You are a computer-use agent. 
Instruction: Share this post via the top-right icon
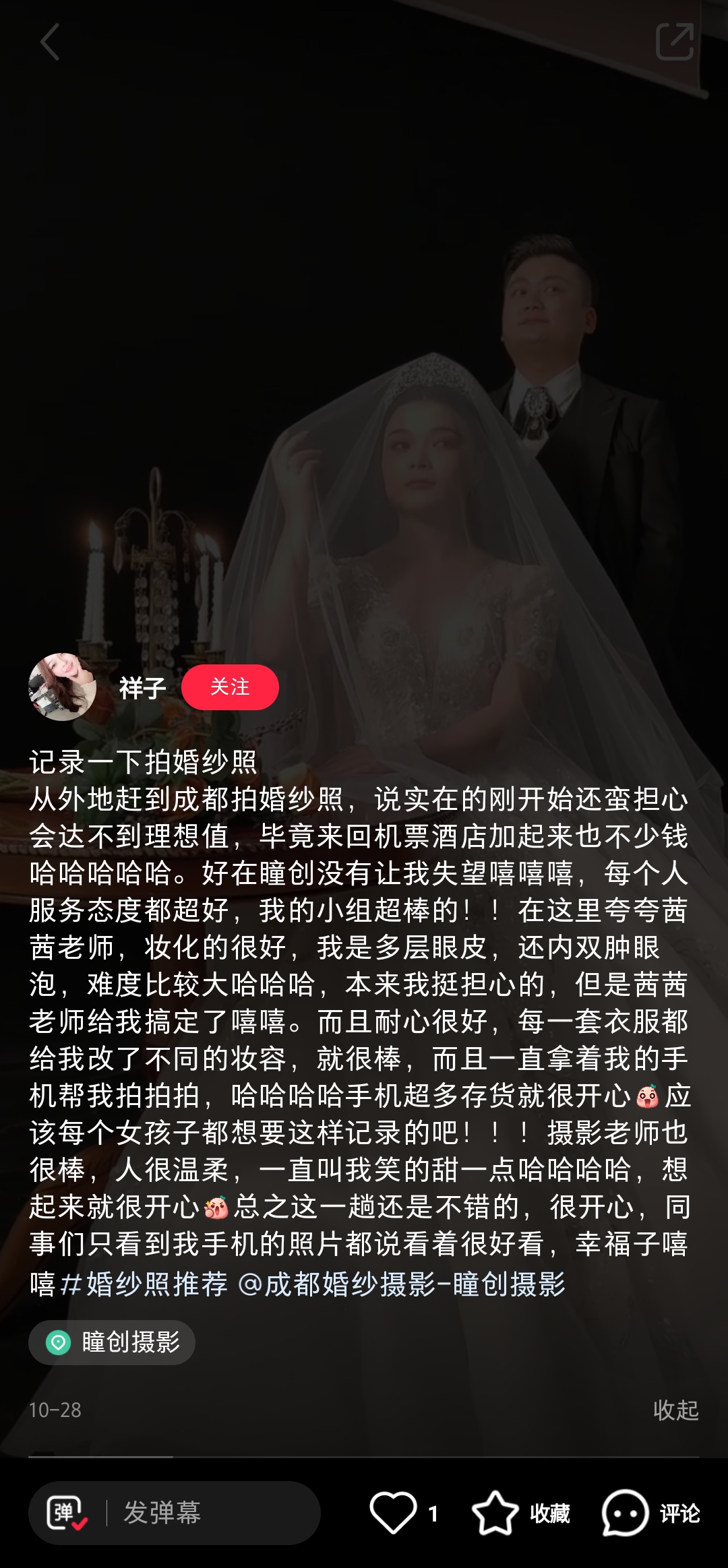(674, 42)
